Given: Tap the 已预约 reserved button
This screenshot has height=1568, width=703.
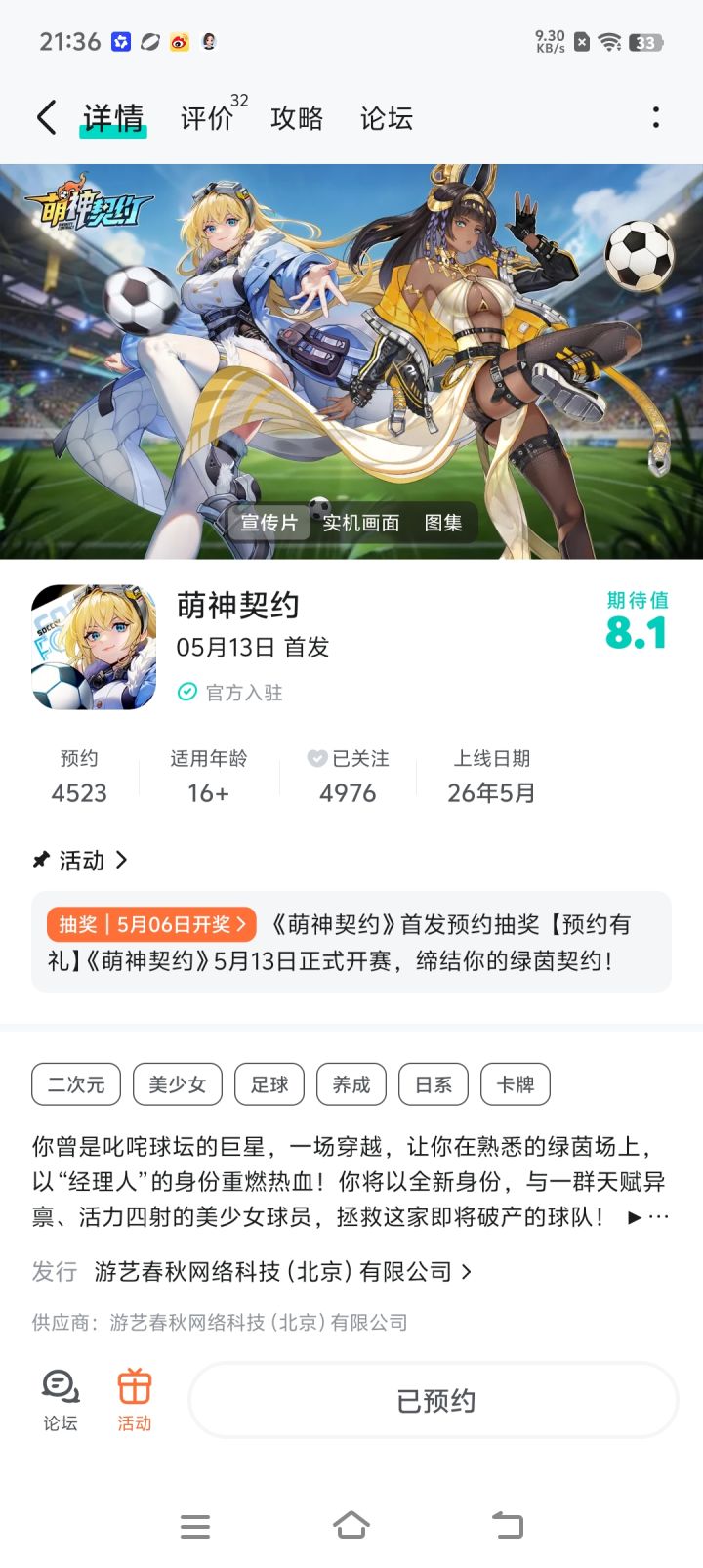Looking at the screenshot, I should click(x=433, y=1399).
